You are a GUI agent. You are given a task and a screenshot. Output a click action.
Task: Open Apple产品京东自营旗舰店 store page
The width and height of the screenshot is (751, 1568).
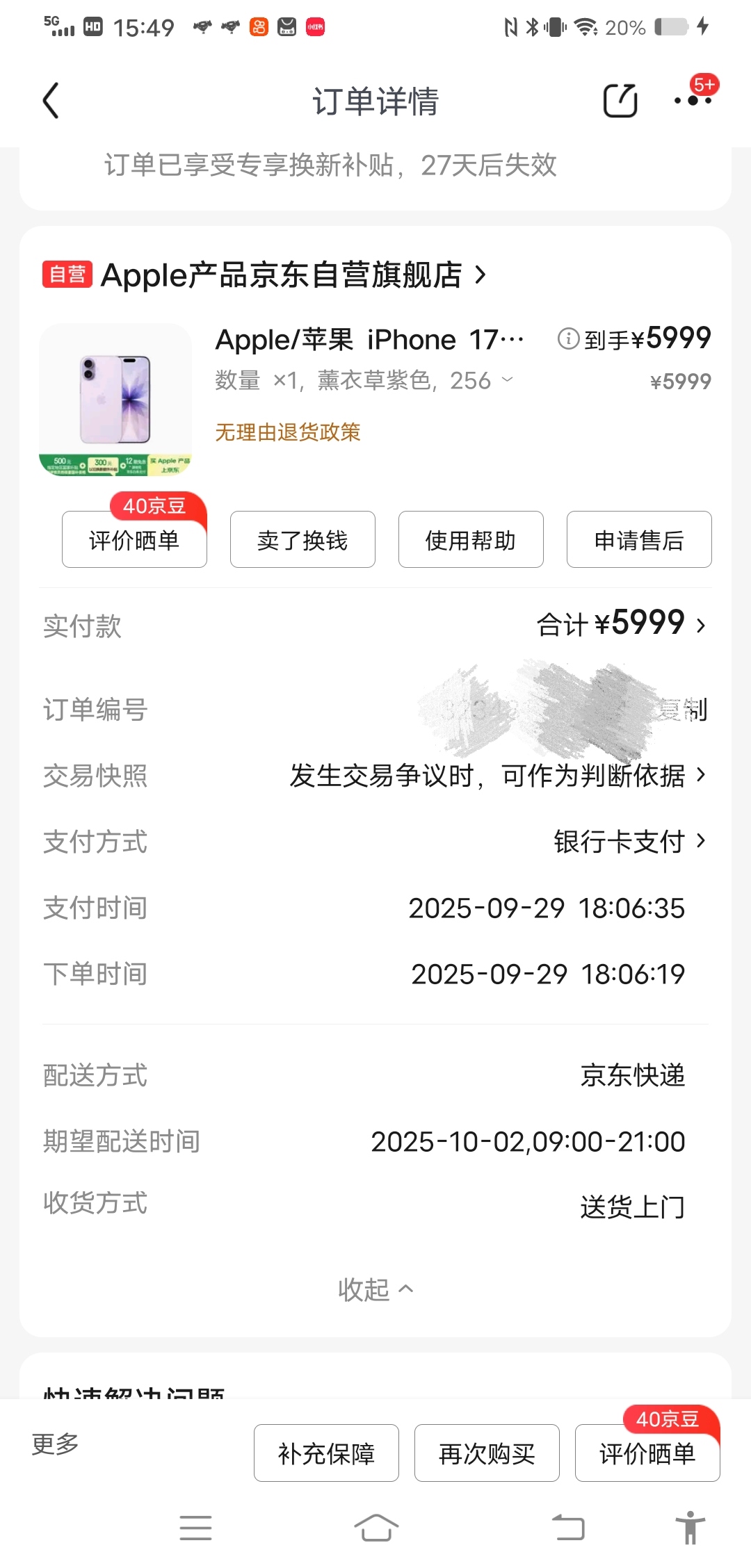pyautogui.click(x=292, y=275)
